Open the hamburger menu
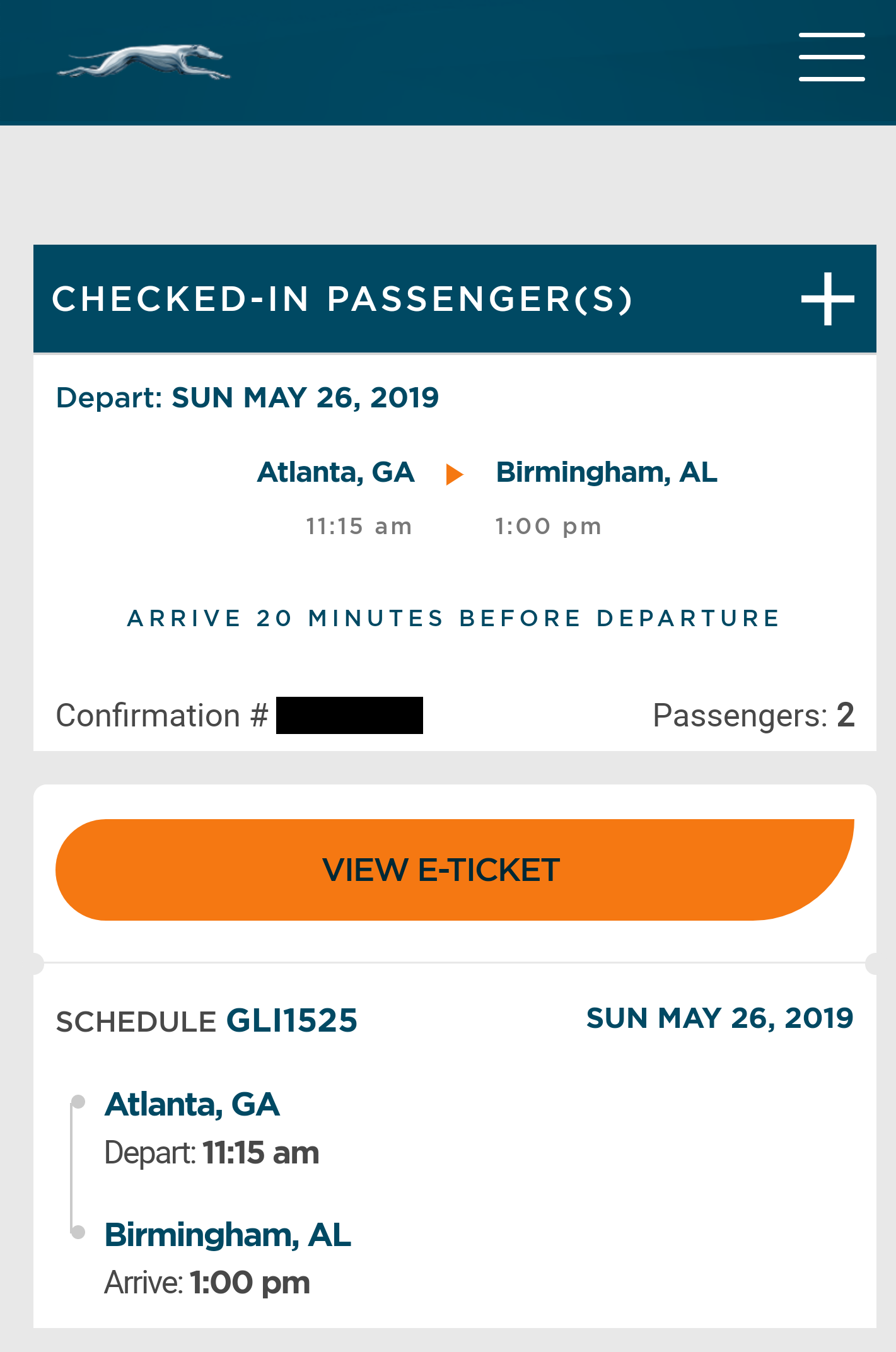This screenshot has height=1352, width=896. tap(831, 57)
